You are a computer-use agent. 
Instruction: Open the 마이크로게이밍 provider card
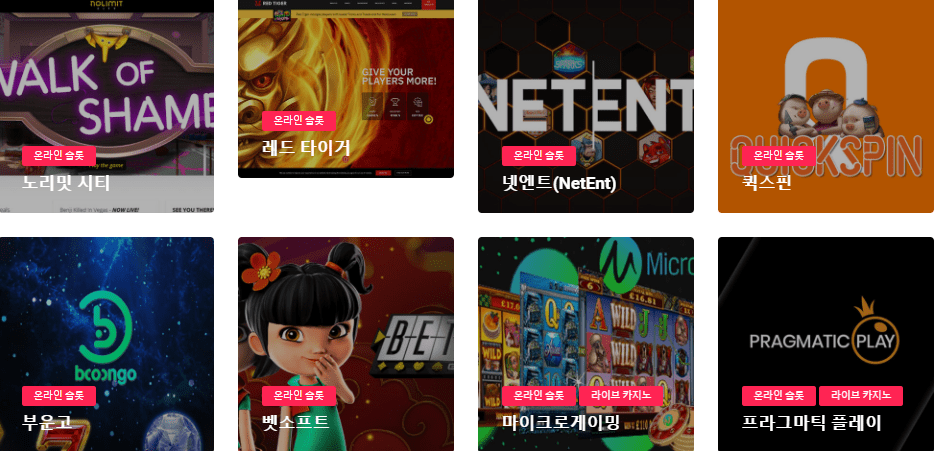pyautogui.click(x=585, y=320)
